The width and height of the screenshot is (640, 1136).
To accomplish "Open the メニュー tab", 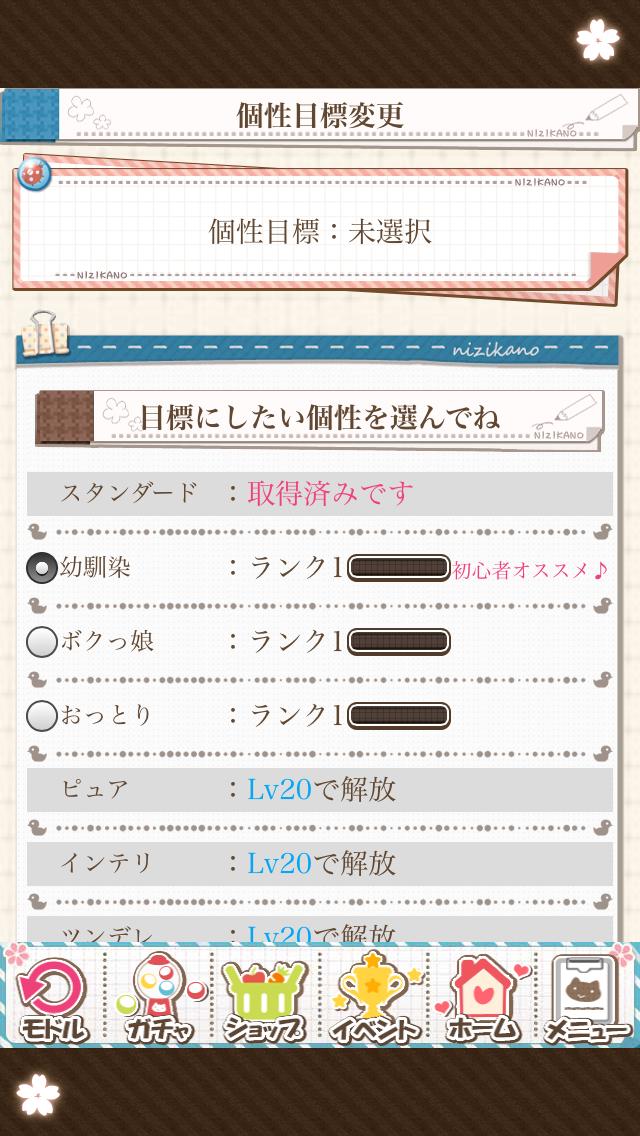I will (x=588, y=998).
